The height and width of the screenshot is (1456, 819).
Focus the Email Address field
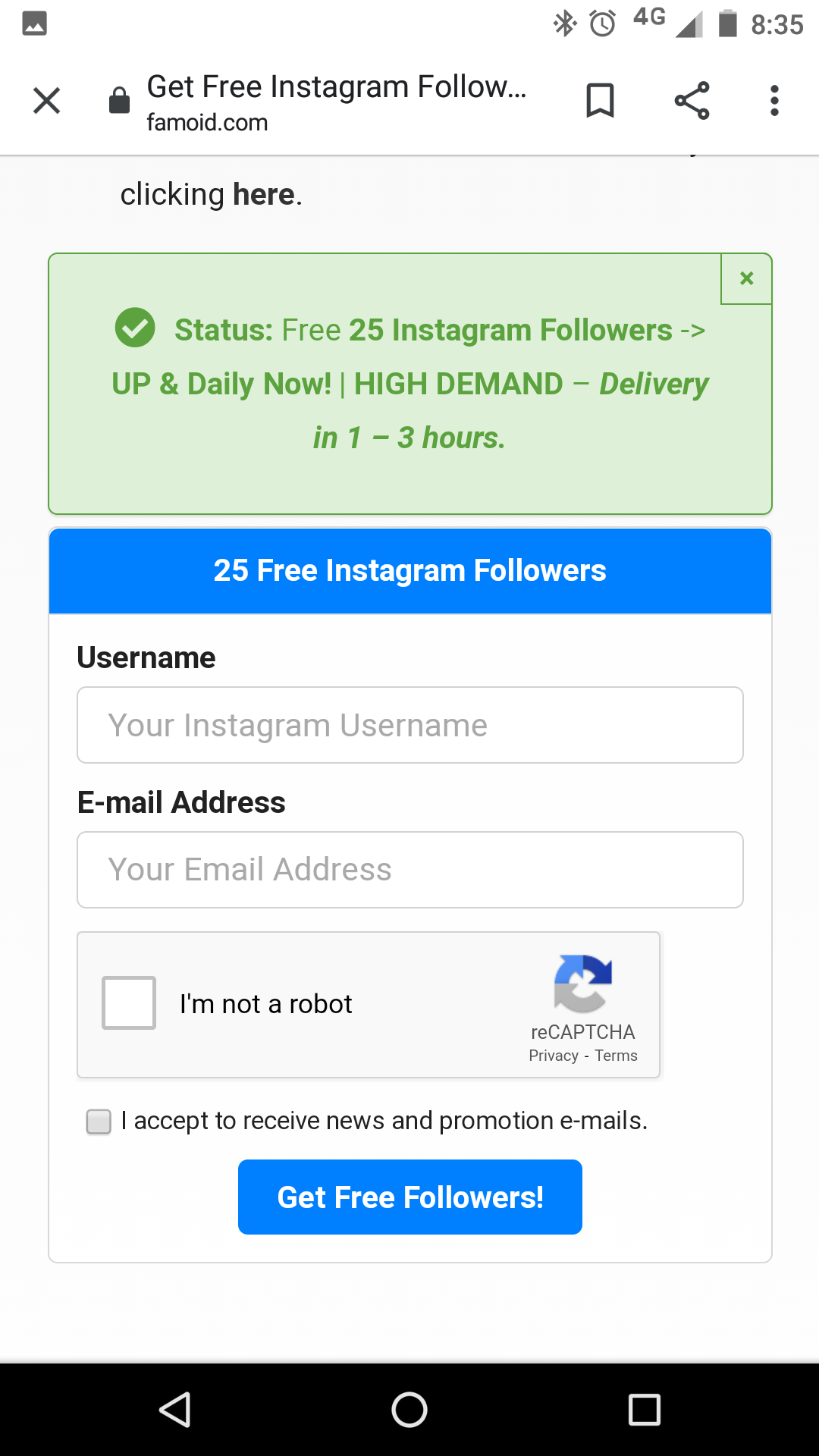tap(410, 870)
